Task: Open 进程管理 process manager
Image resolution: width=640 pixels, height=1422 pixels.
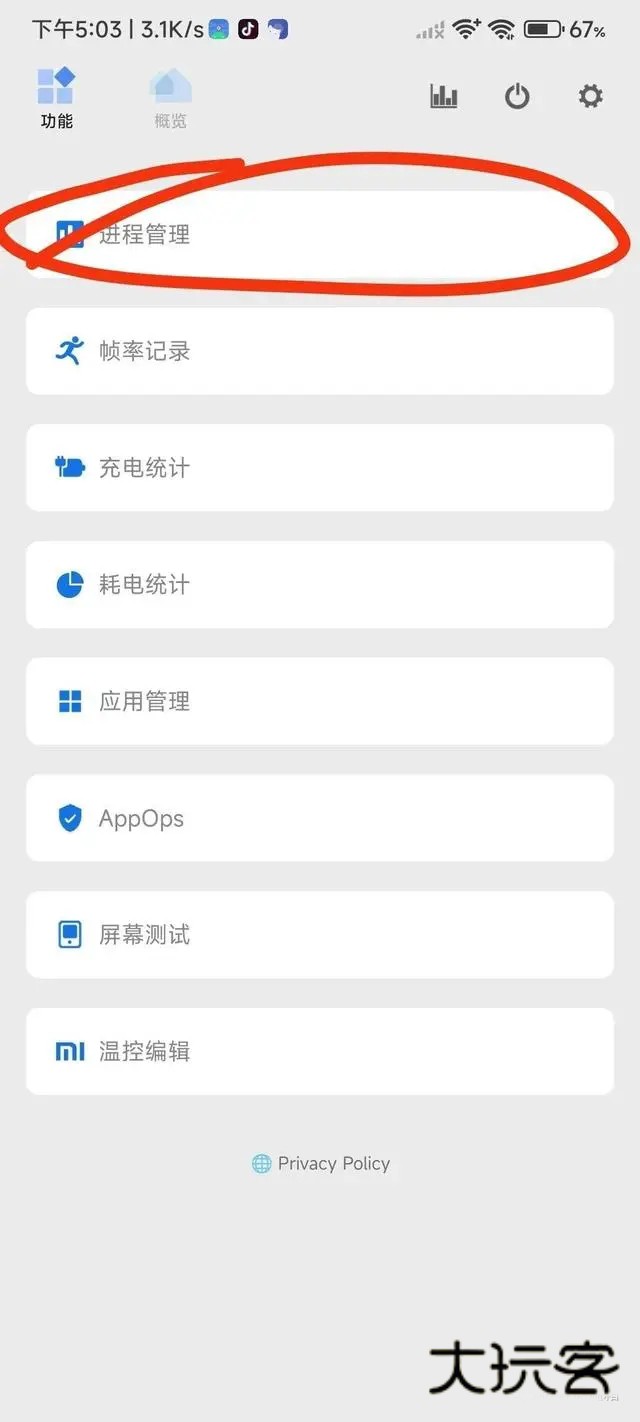Action: pyautogui.click(x=319, y=235)
